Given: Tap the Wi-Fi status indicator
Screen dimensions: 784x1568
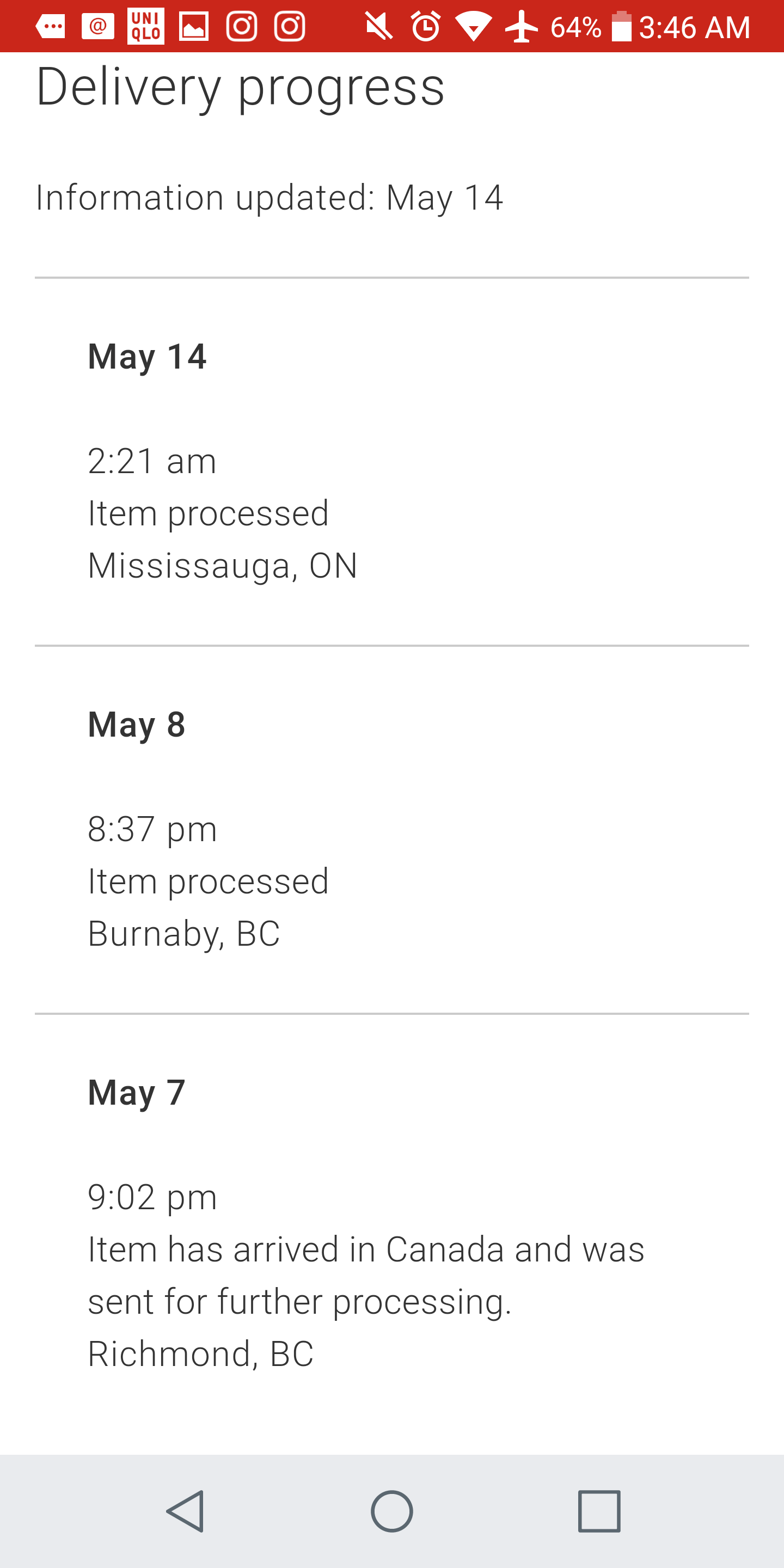Looking at the screenshot, I should [474, 26].
